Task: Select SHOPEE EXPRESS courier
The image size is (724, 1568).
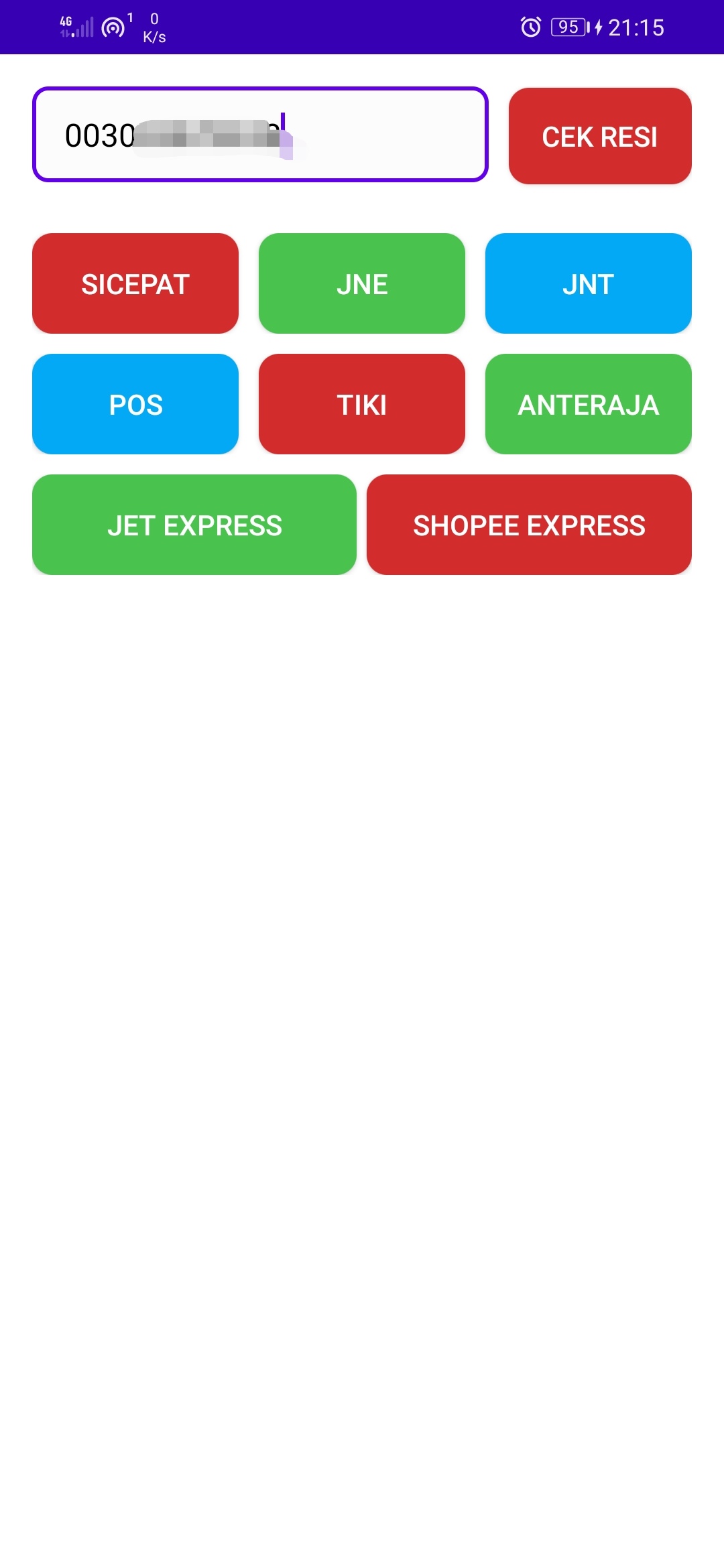Action: tap(530, 525)
